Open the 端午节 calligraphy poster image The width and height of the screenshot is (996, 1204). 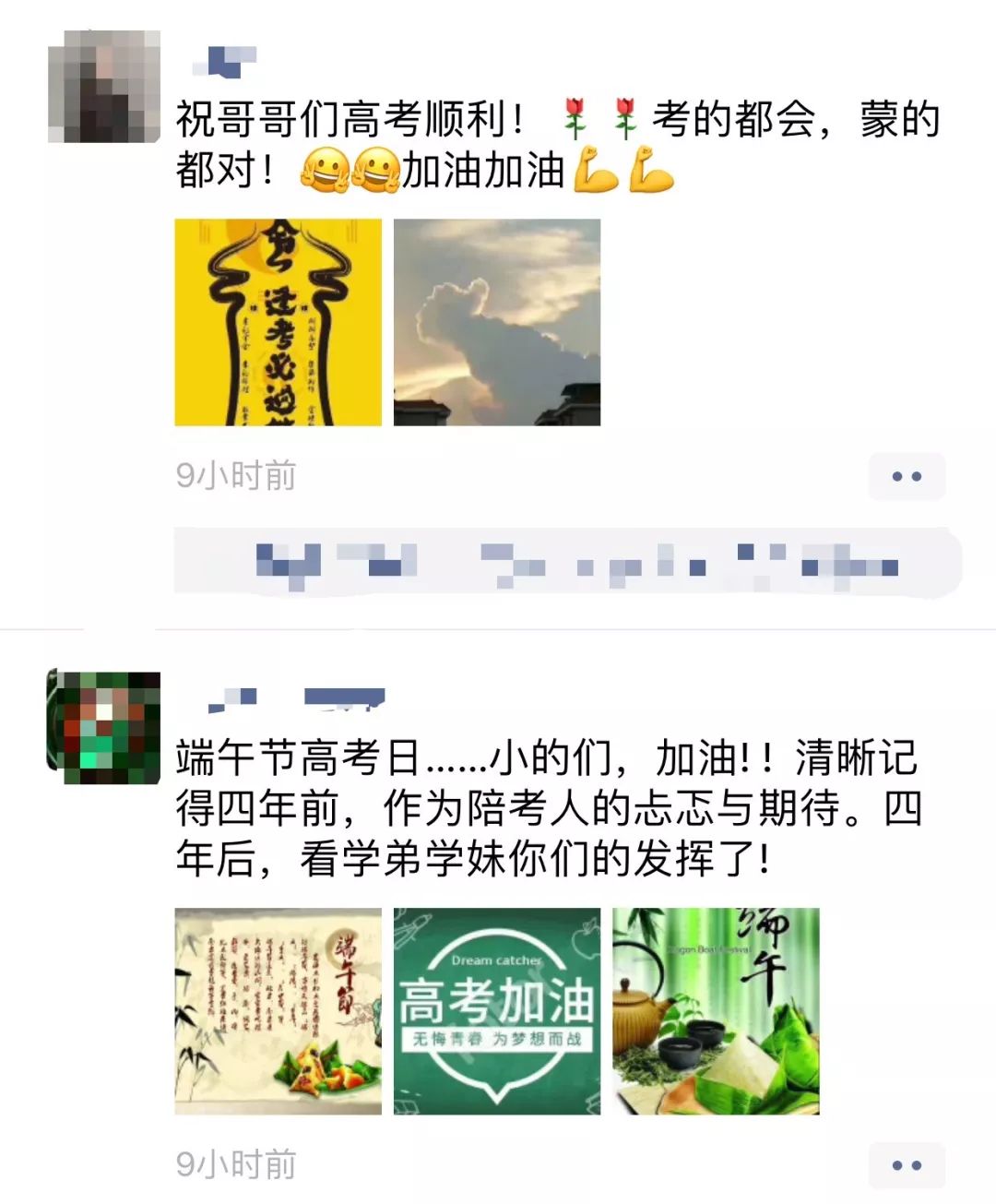pos(277,1010)
